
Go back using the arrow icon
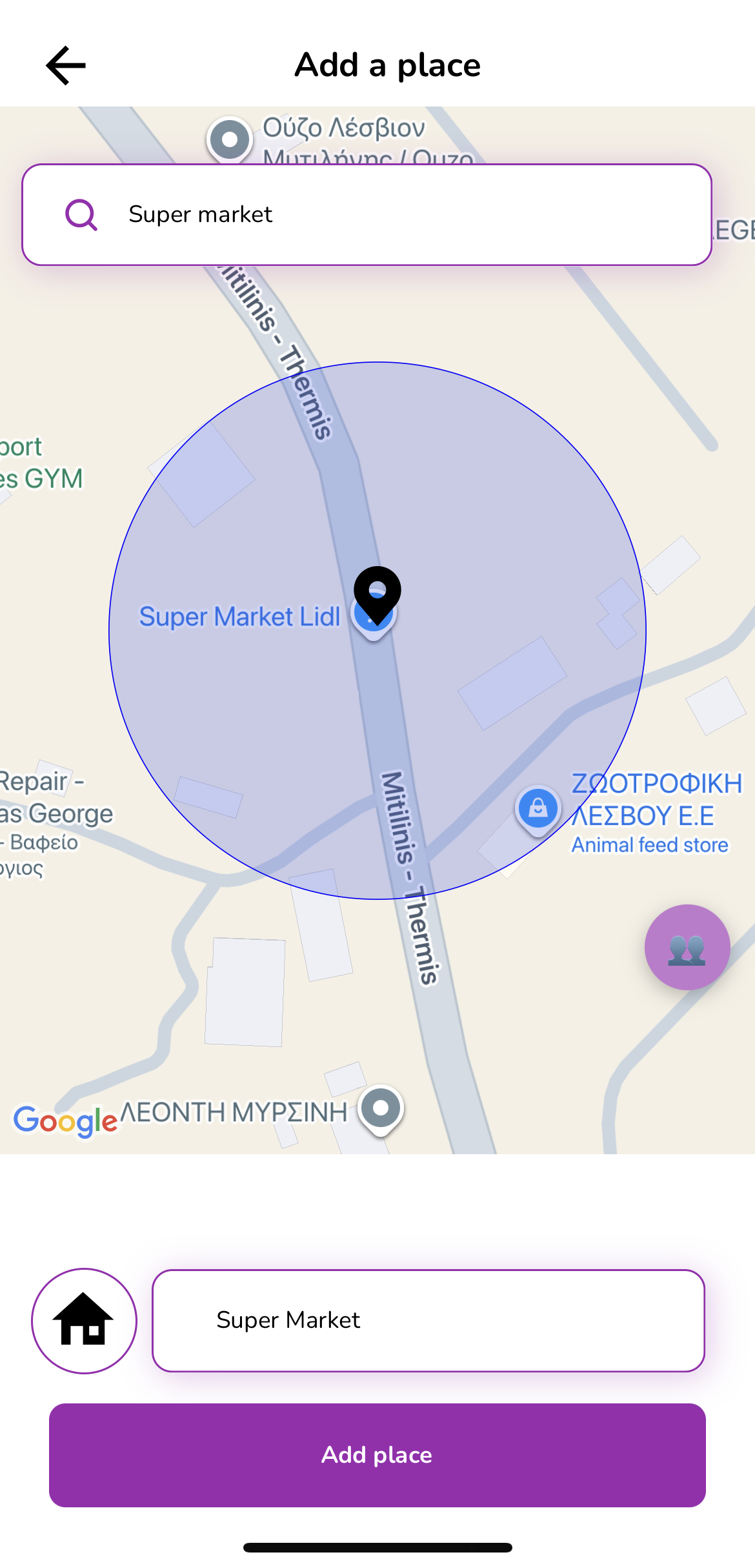click(66, 65)
